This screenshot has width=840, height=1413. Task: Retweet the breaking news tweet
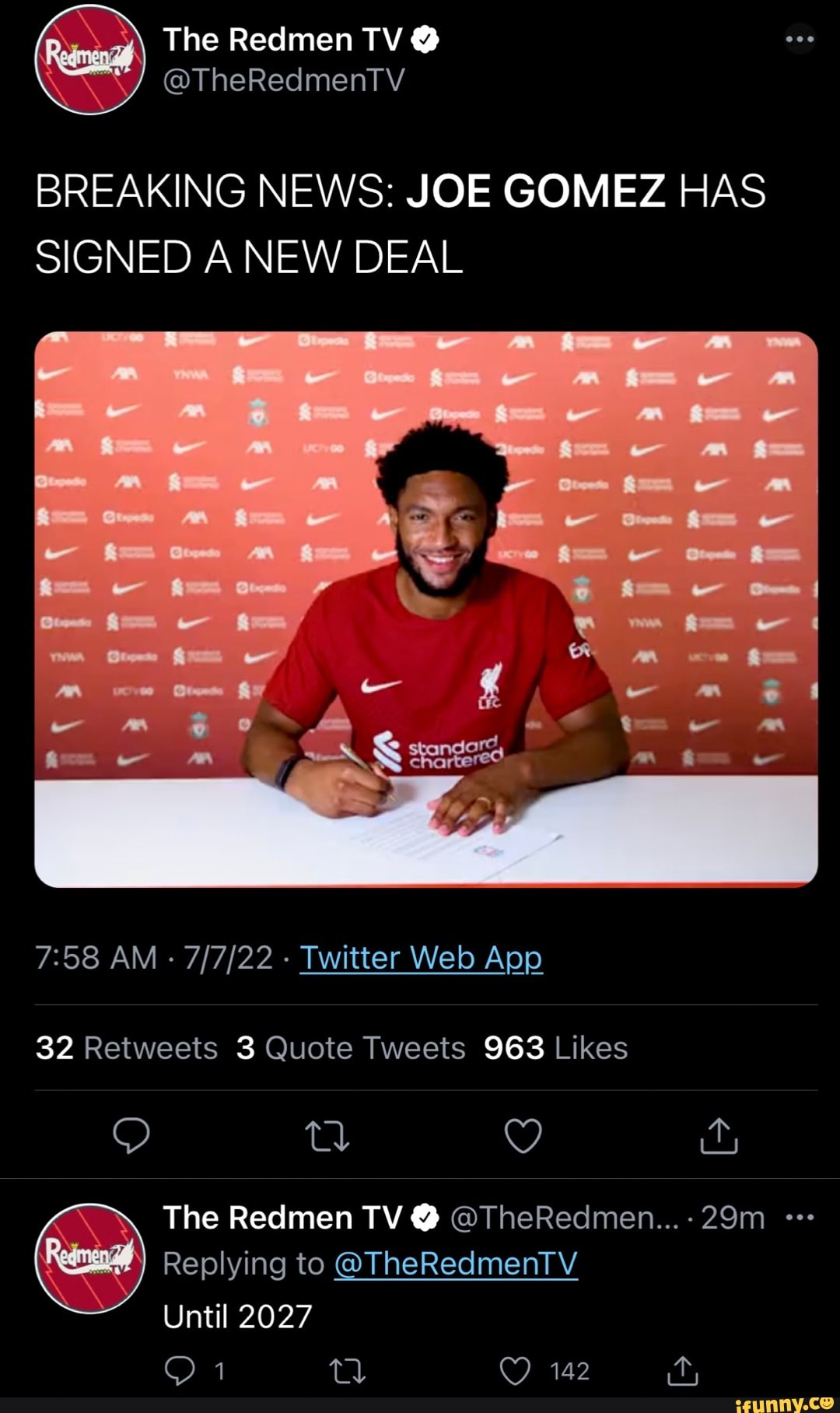click(x=328, y=1136)
